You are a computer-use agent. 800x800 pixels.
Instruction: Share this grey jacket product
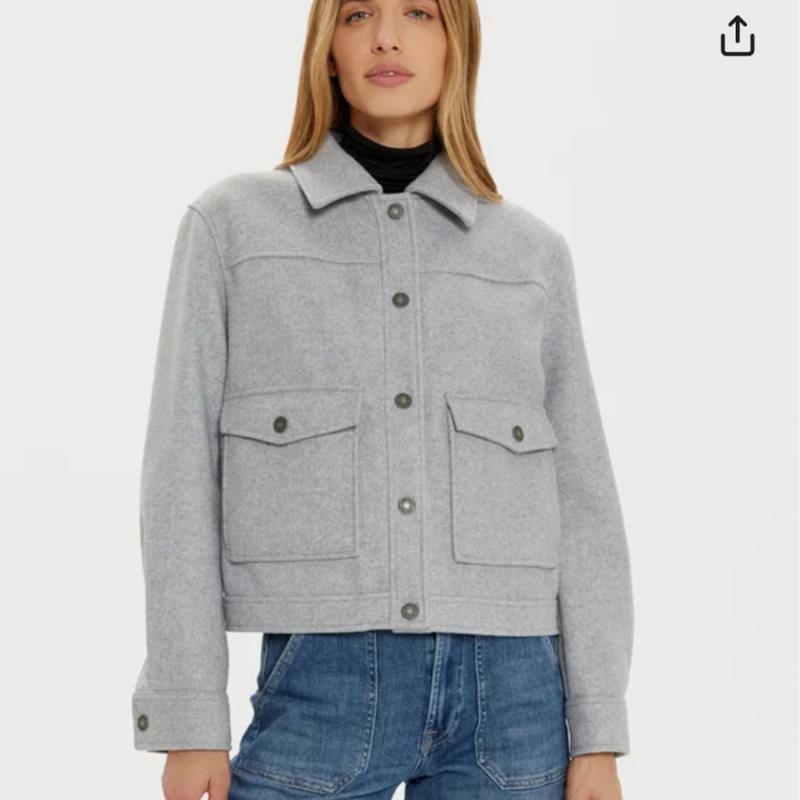[737, 36]
